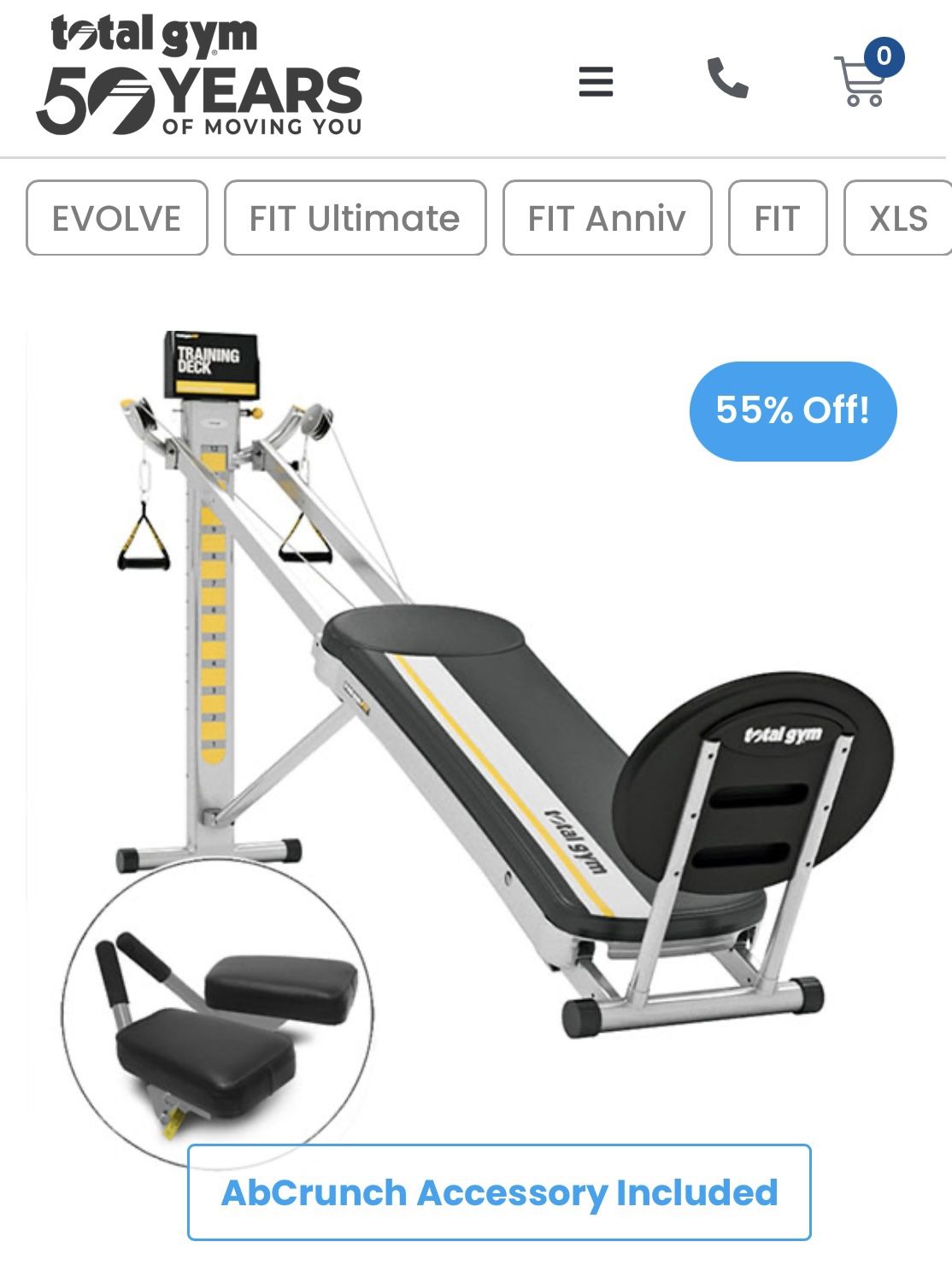This screenshot has width=952, height=1283.
Task: Switch to the XLS model
Action: click(x=897, y=218)
